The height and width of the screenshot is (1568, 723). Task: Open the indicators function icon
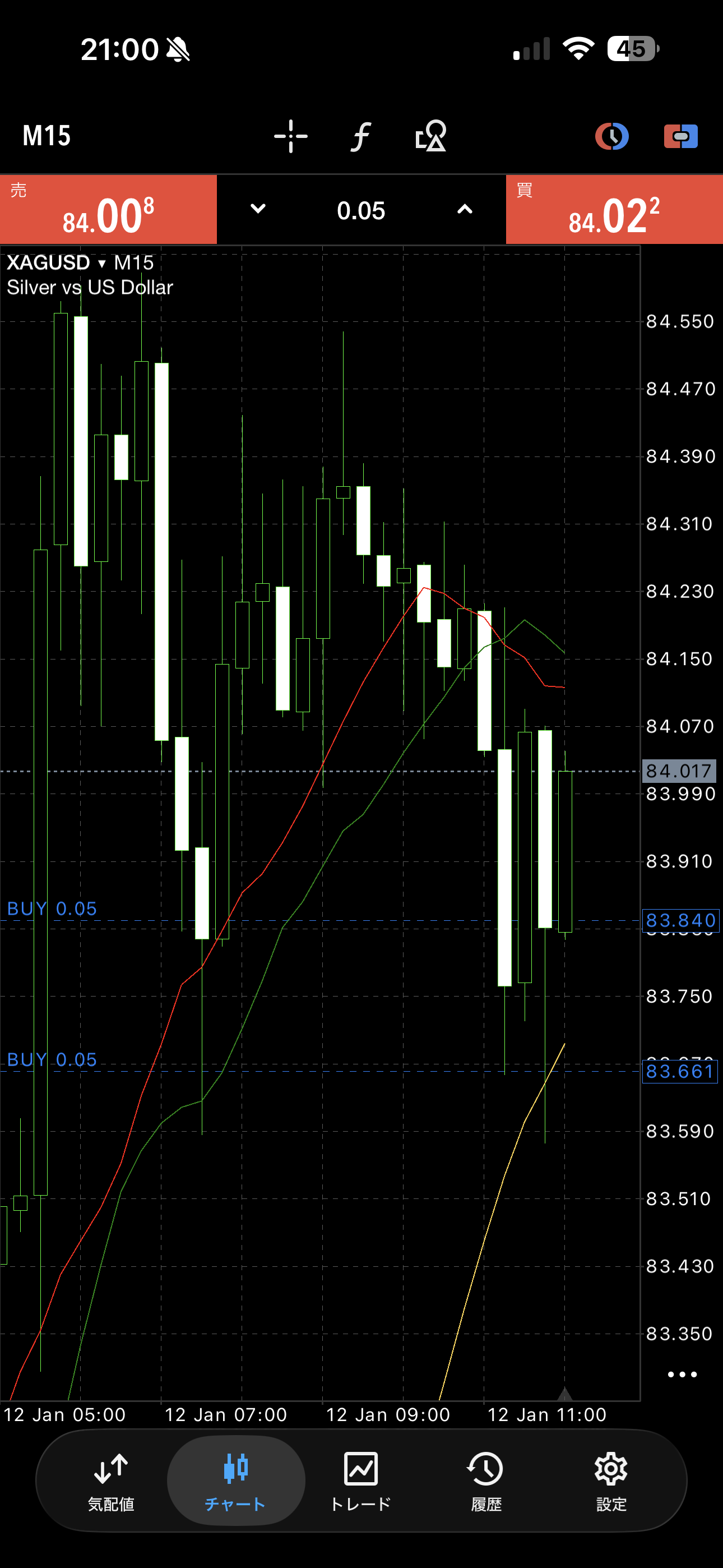pyautogui.click(x=361, y=136)
